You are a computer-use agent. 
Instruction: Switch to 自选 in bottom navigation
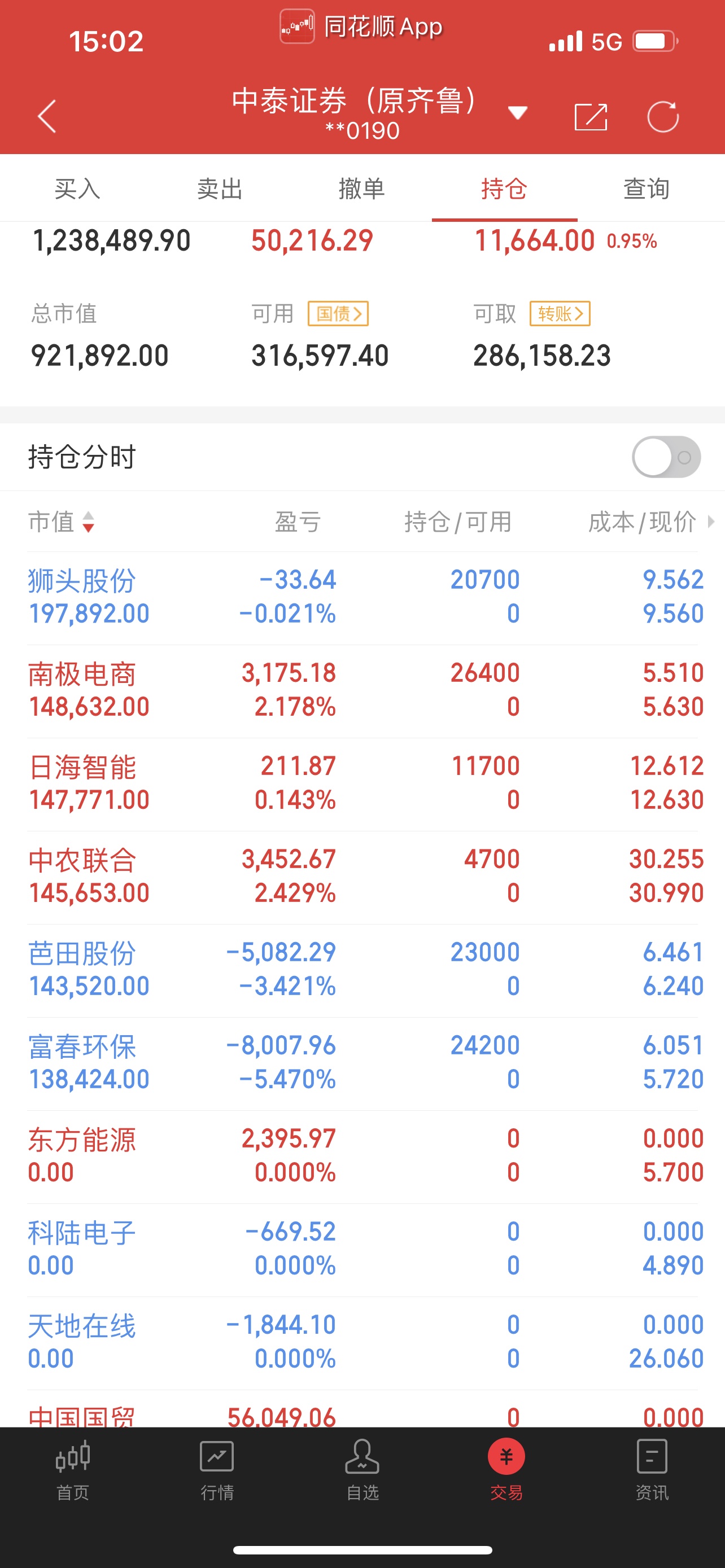click(x=362, y=1470)
